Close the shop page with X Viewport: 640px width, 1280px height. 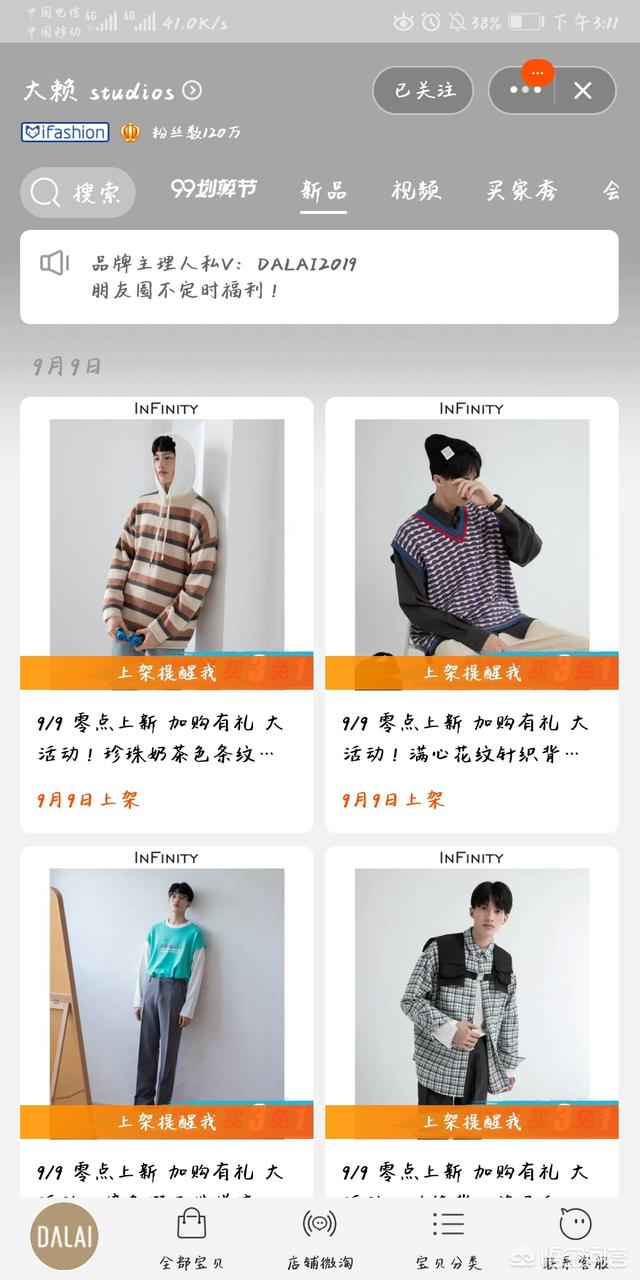[583, 91]
